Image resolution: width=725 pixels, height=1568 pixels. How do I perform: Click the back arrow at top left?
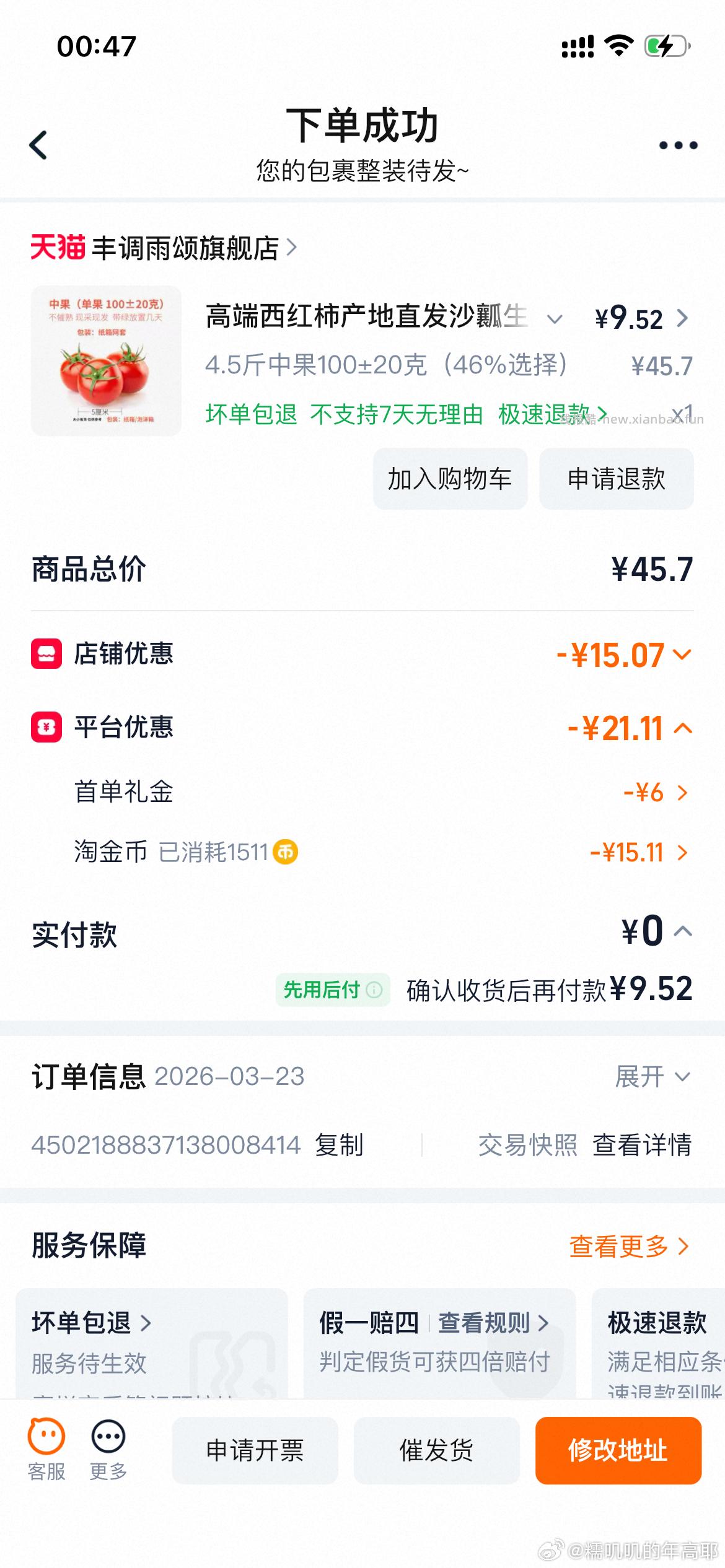point(38,145)
